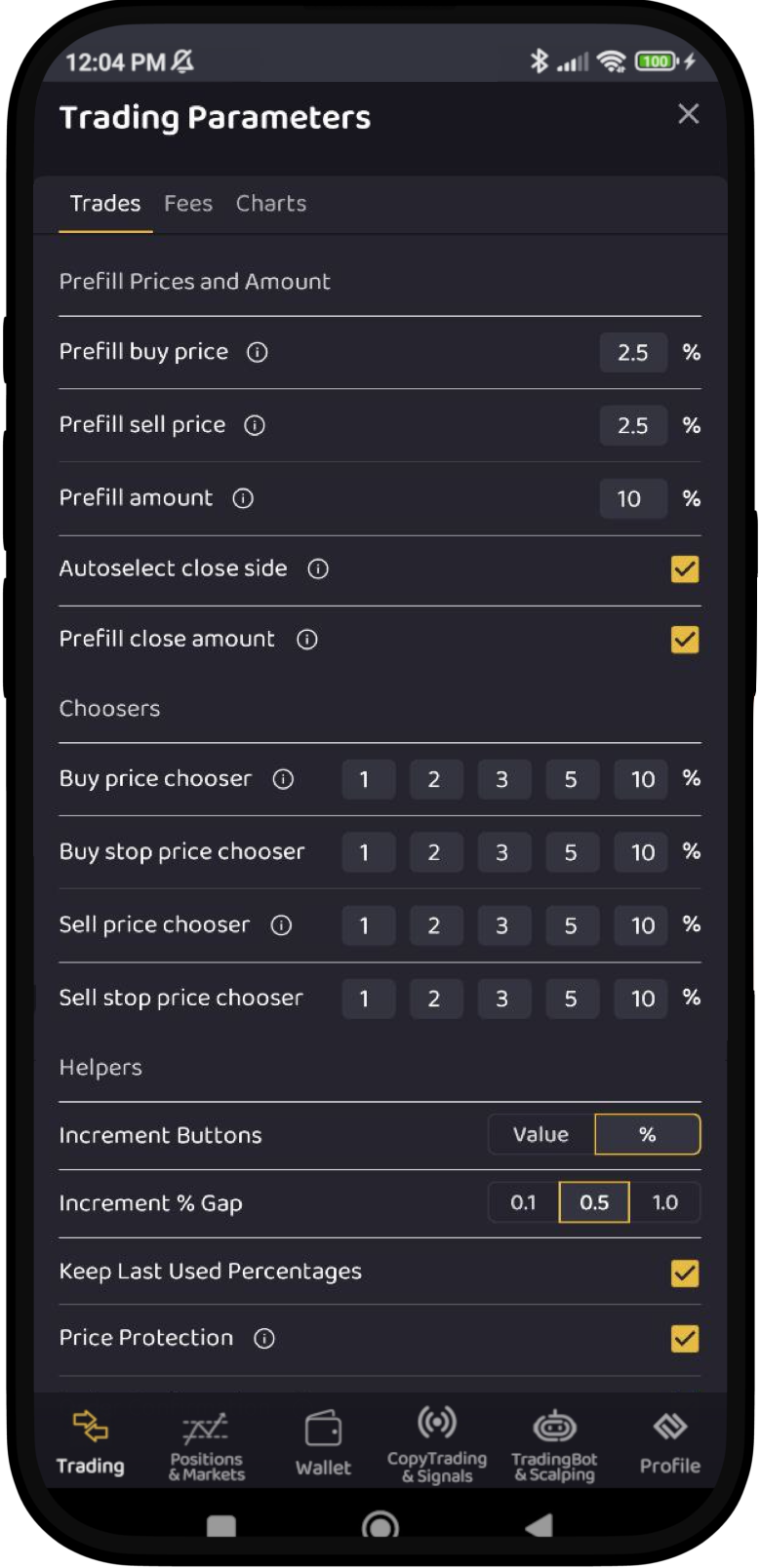Open the Wallet section from bottom navigation
This screenshot has width=760, height=1568.
(x=324, y=1443)
